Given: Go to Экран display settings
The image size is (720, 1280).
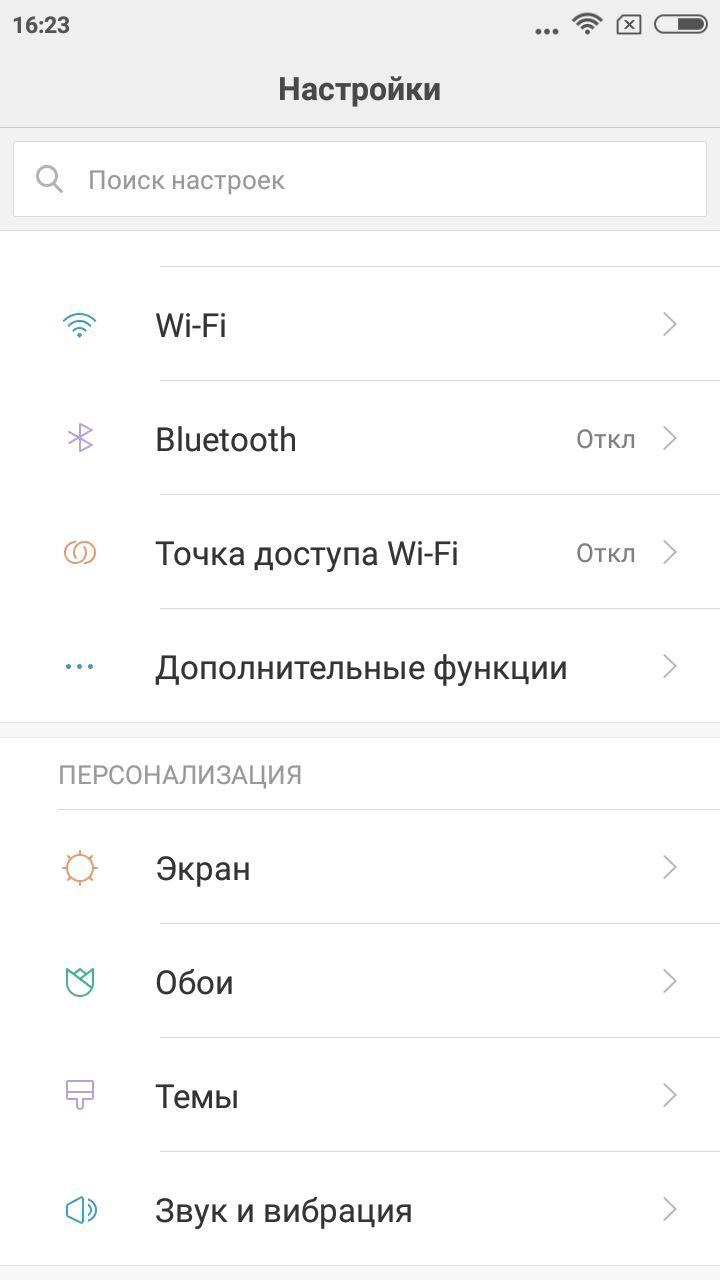Looking at the screenshot, I should click(360, 868).
